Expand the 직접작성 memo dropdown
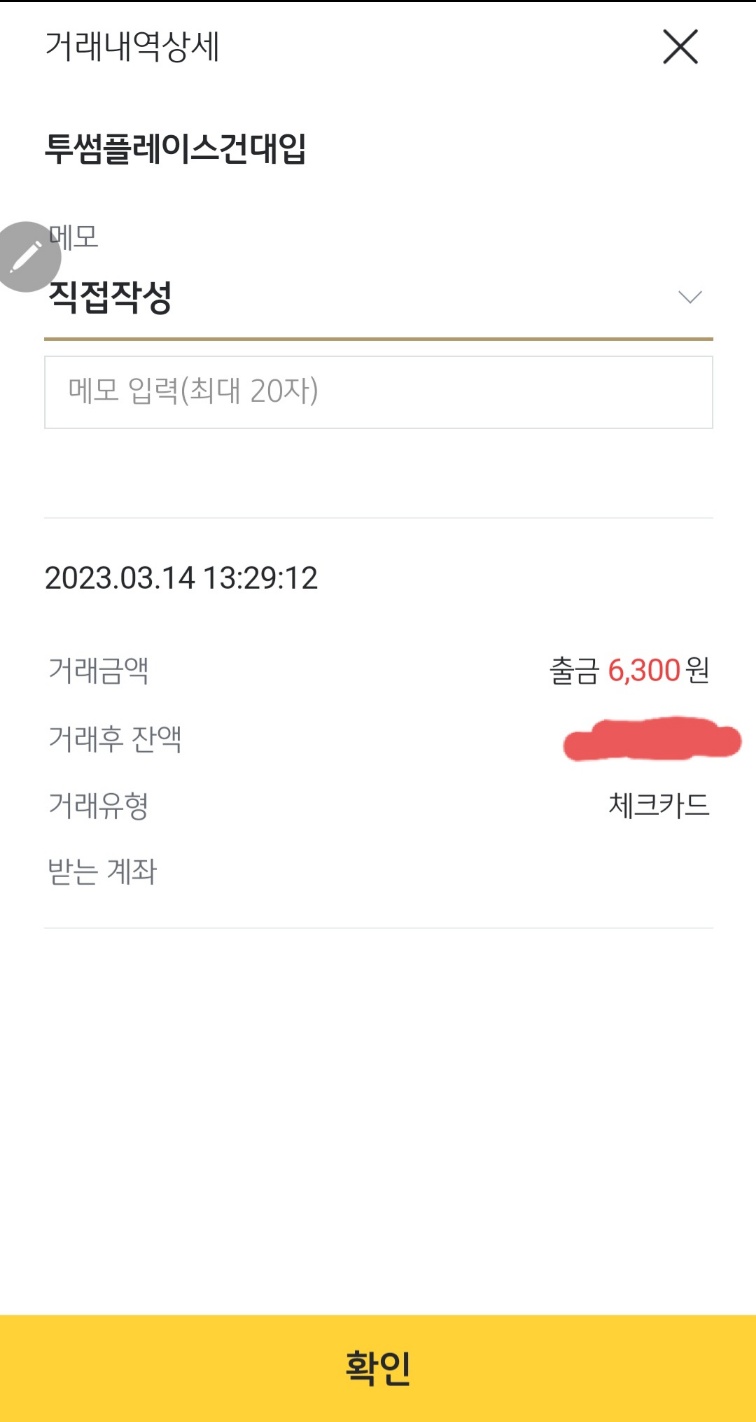The image size is (756, 1422). click(689, 297)
